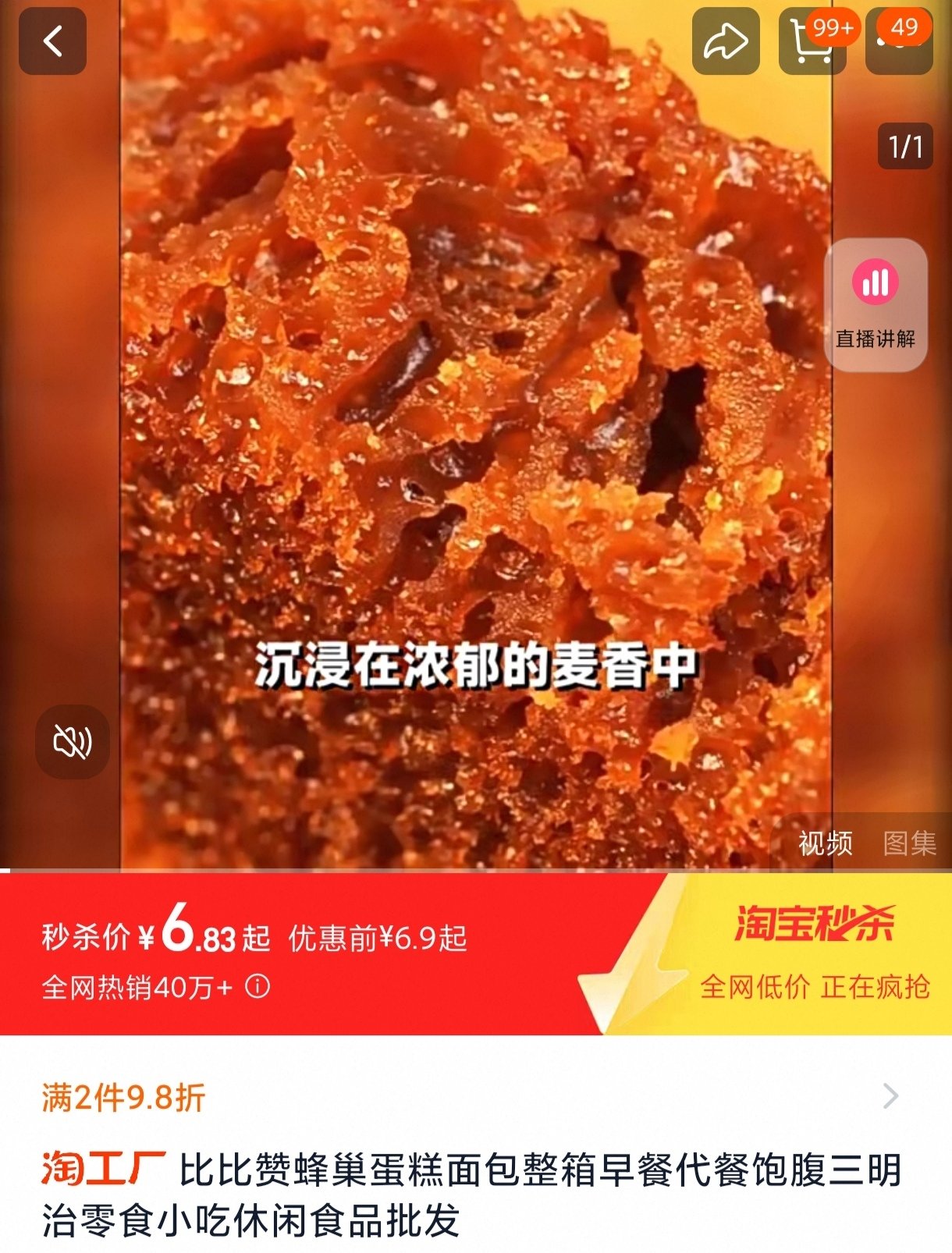The height and width of the screenshot is (1253, 952).
Task: Unmute the product video
Action: (x=73, y=741)
